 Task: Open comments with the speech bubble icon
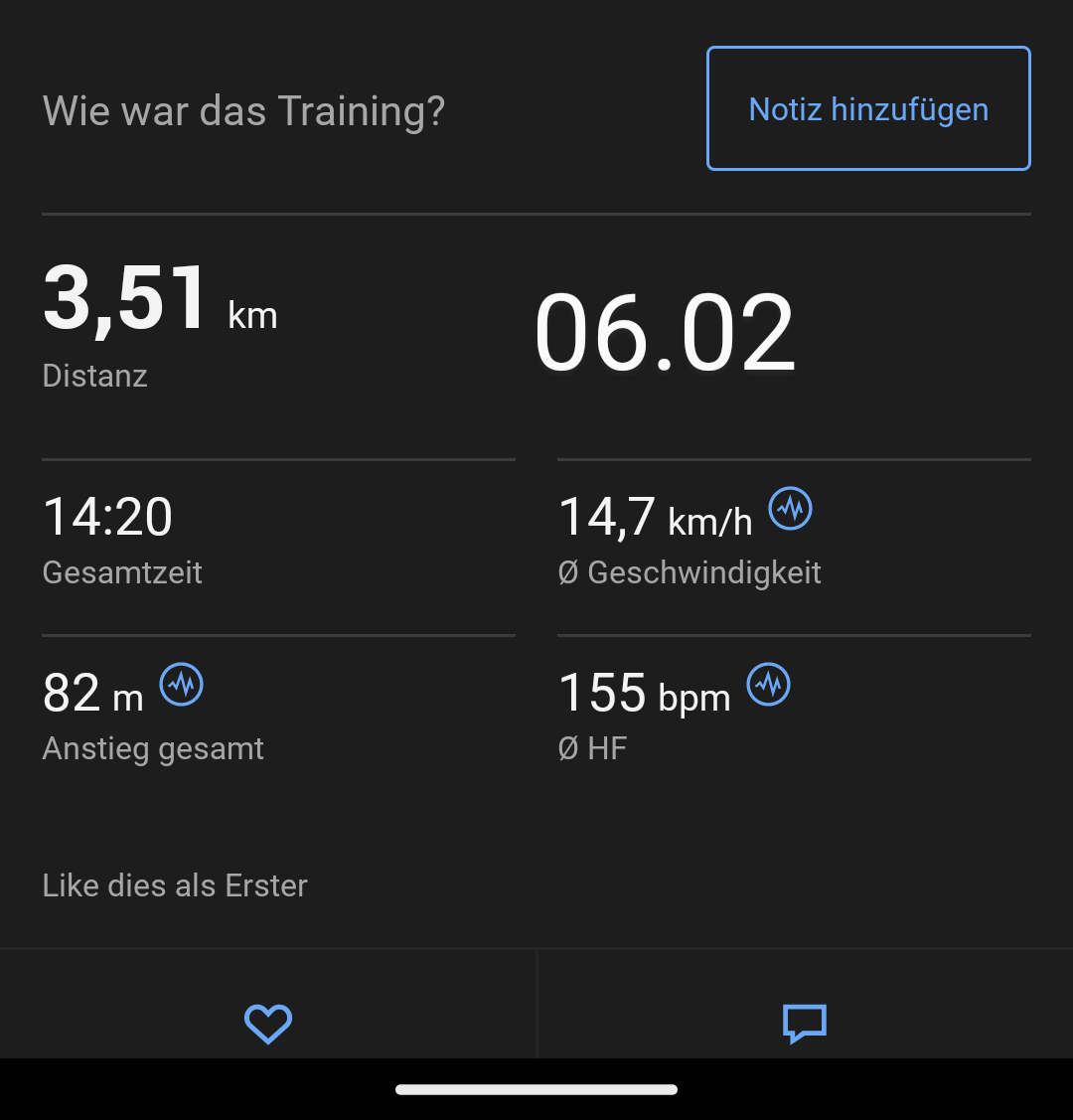pyautogui.click(x=805, y=1024)
